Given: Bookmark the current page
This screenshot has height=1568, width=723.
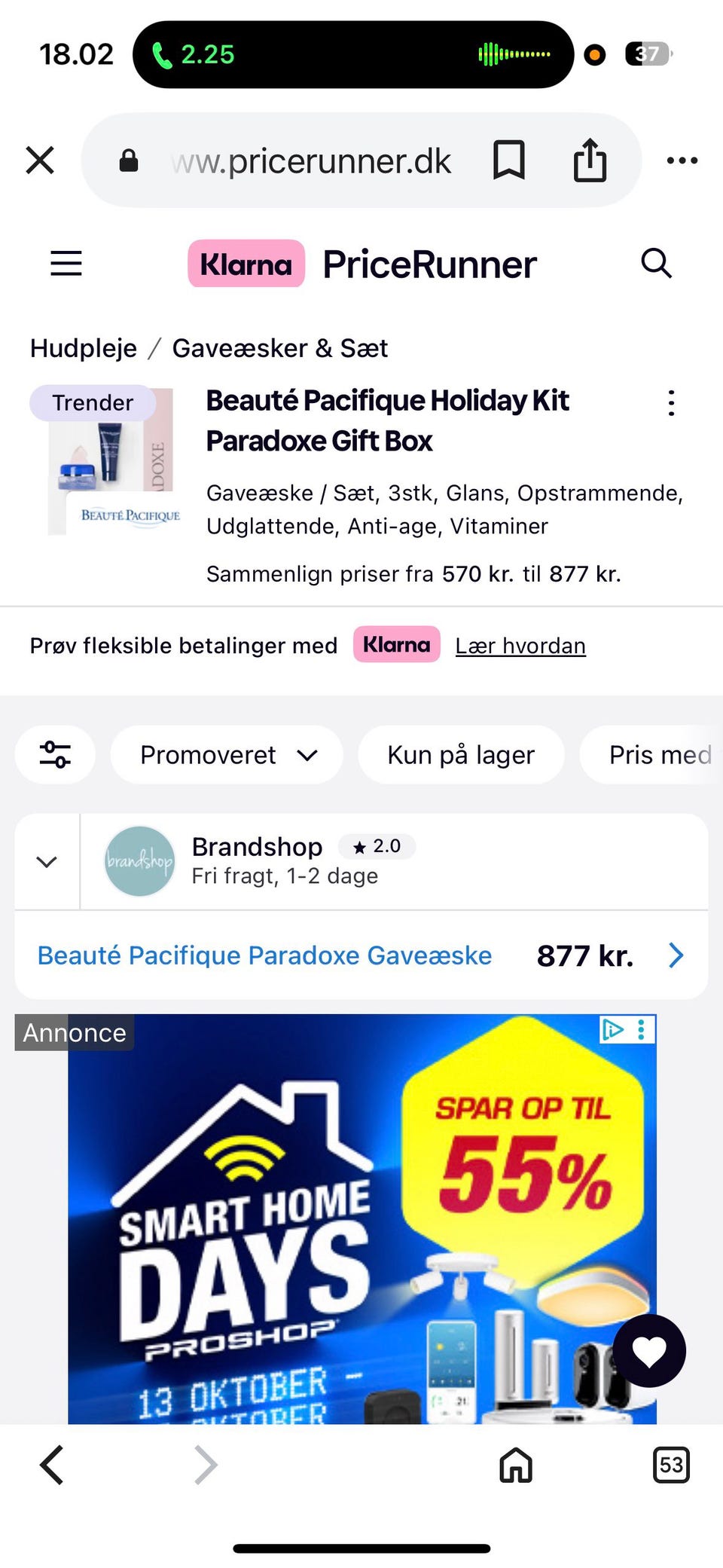Looking at the screenshot, I should [509, 160].
